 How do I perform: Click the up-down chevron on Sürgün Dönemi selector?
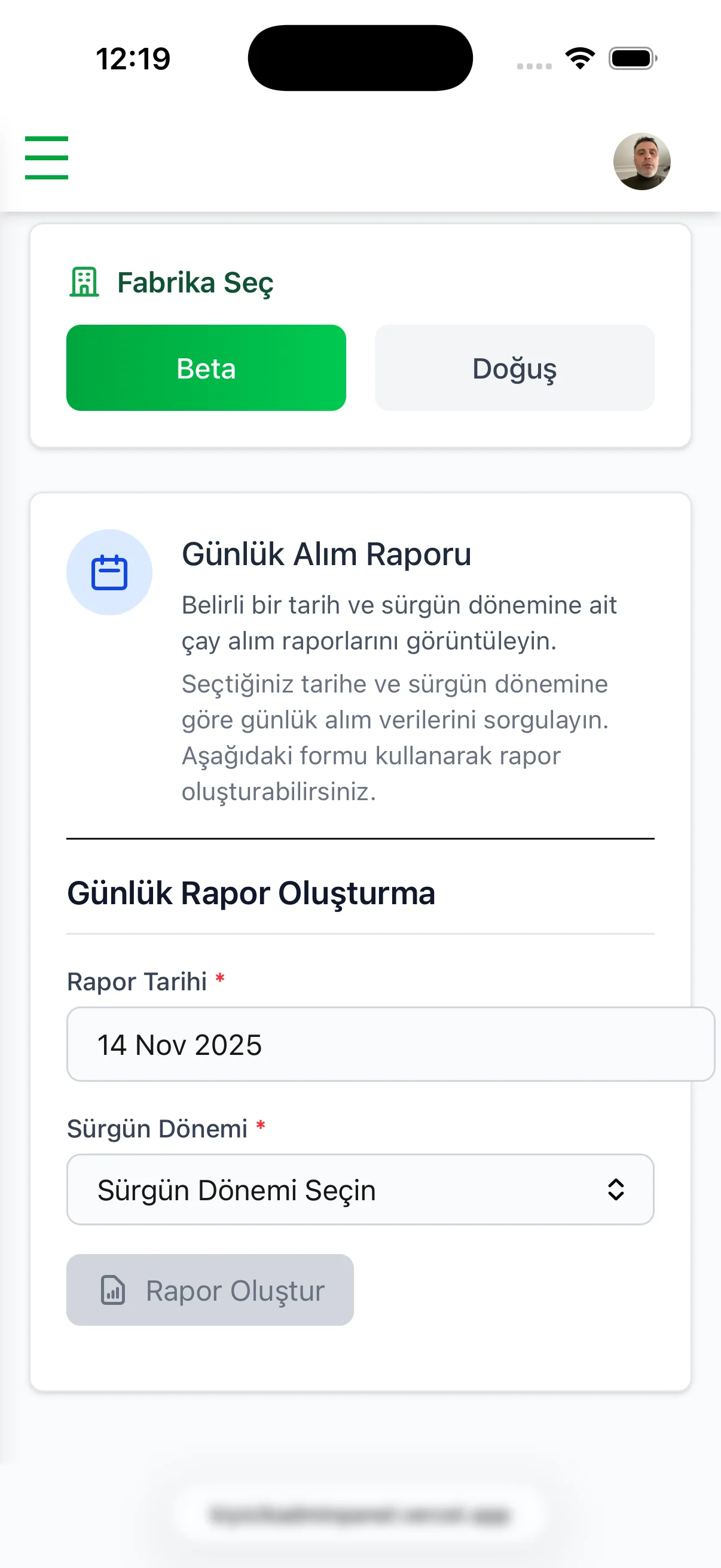(x=615, y=1190)
